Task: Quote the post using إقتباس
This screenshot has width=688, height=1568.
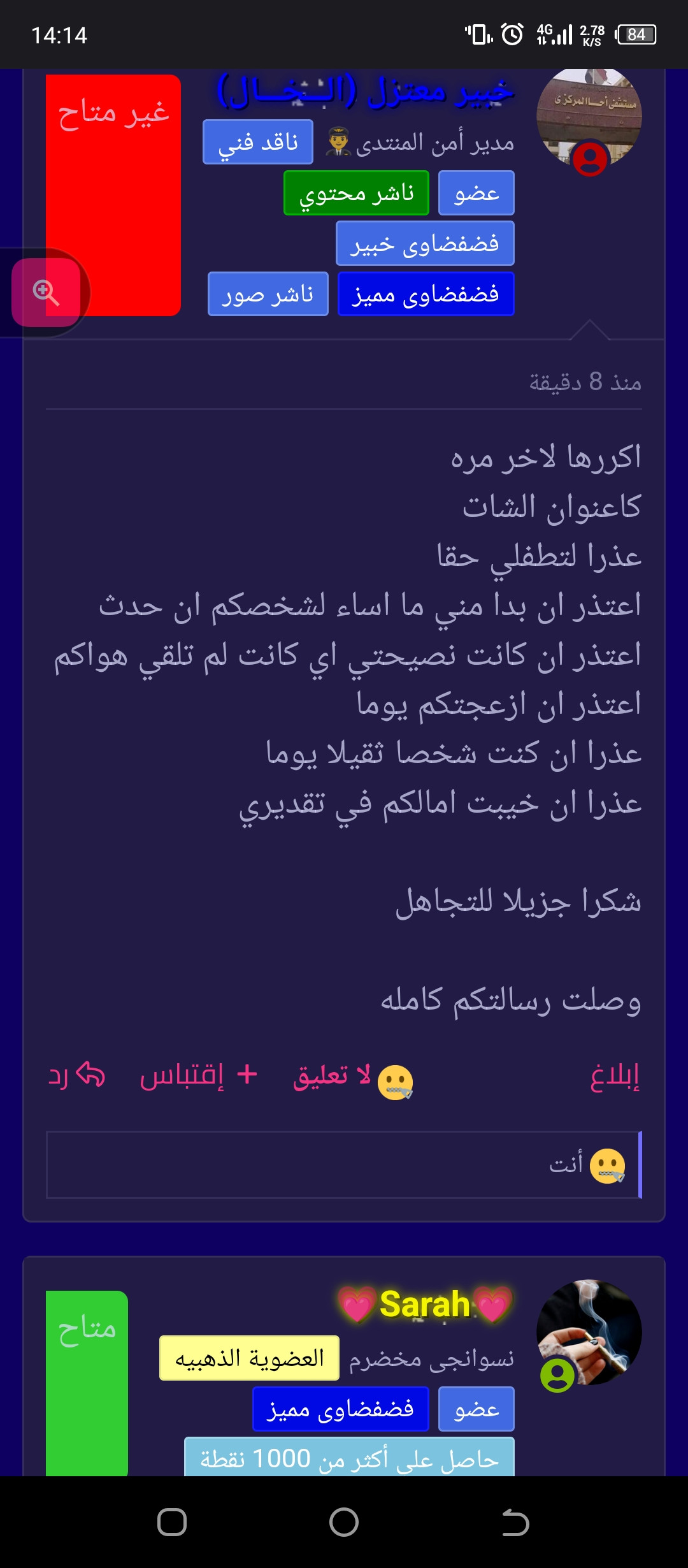Action: pos(199,1076)
